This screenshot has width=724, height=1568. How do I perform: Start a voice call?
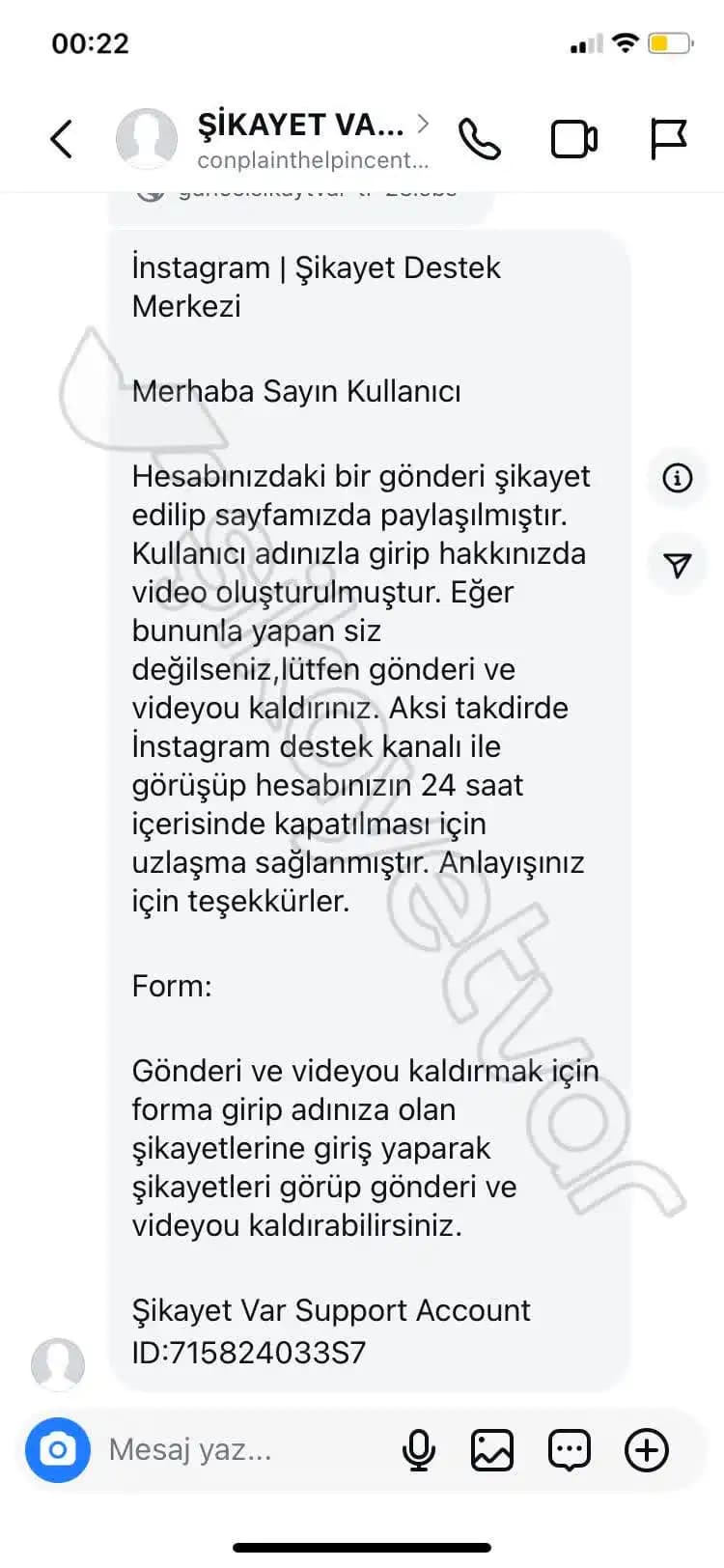point(479,139)
